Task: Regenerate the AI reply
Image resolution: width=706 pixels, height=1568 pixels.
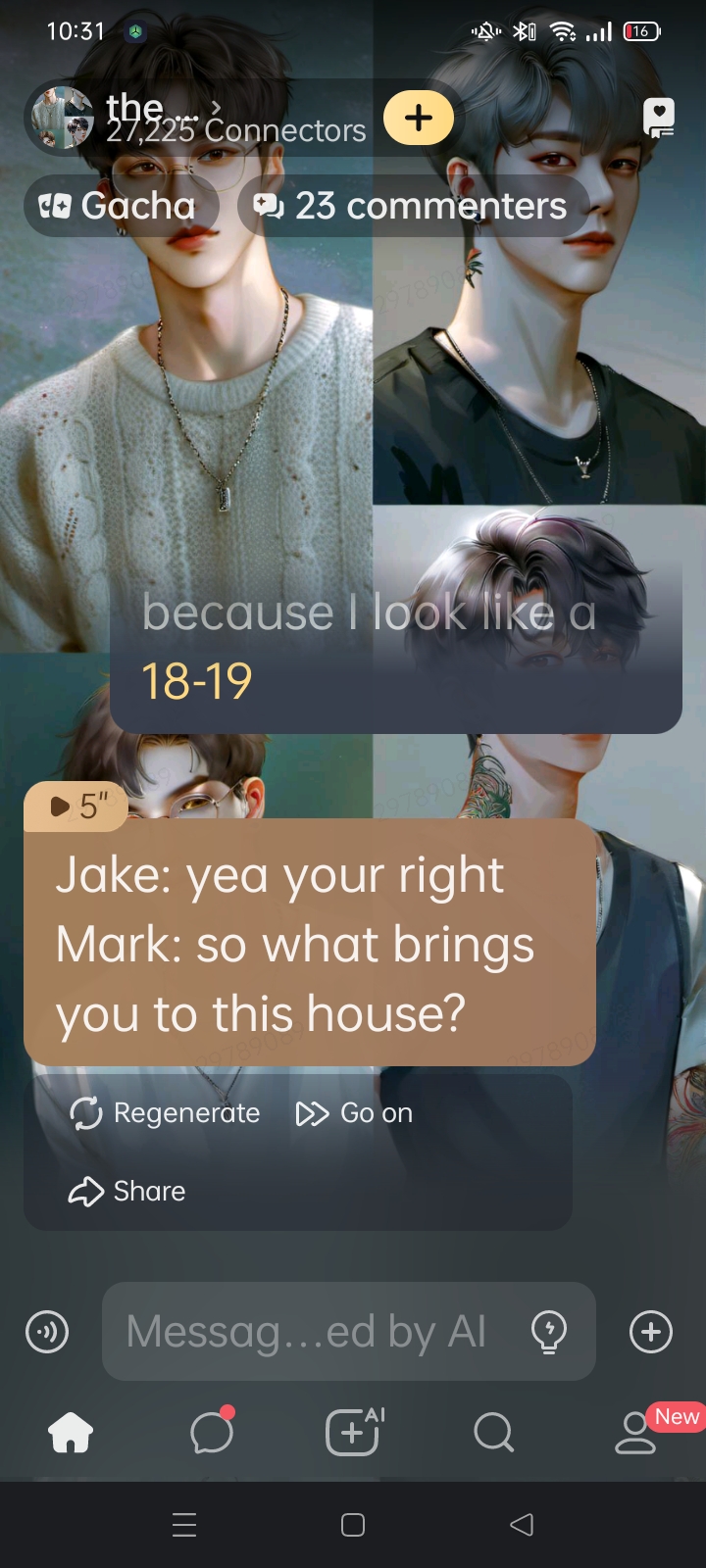Action: click(x=165, y=1113)
